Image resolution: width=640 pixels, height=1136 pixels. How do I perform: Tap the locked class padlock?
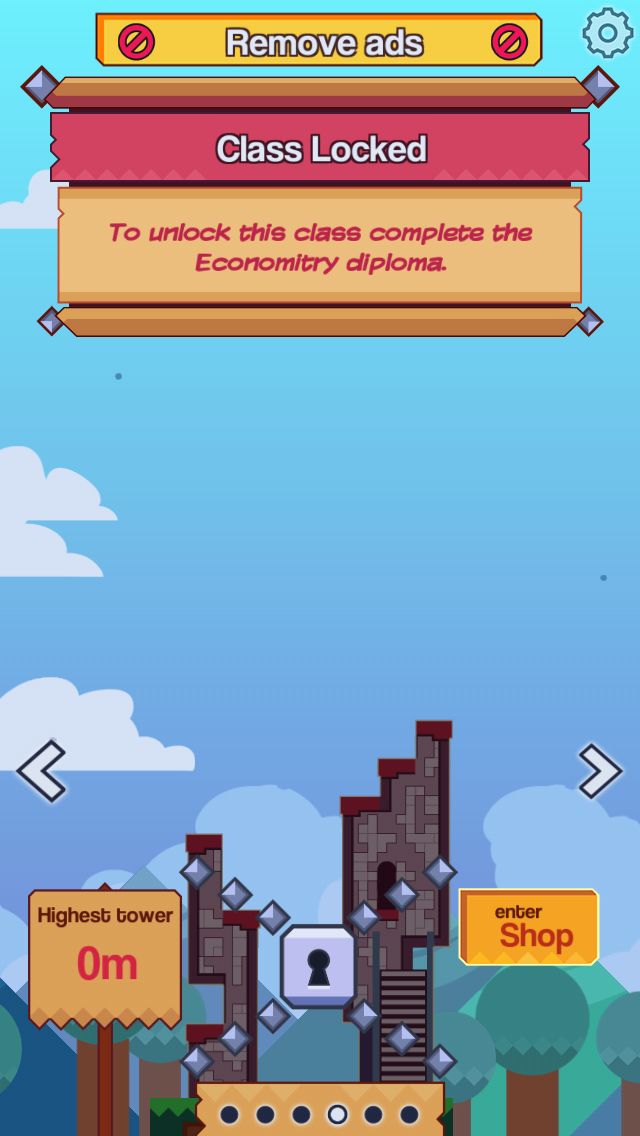coord(318,966)
